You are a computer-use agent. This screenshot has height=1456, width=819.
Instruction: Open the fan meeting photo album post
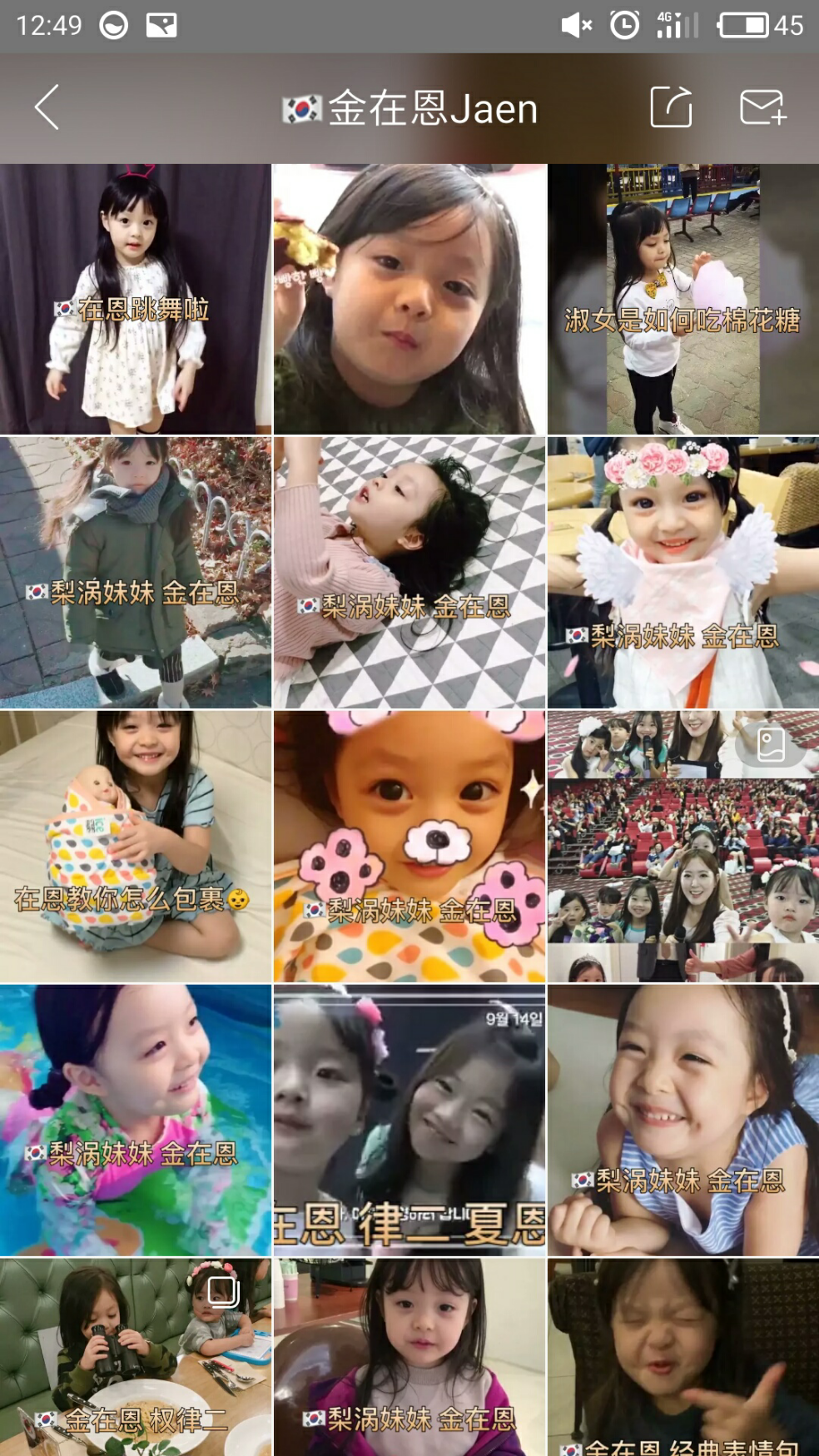pyautogui.click(x=682, y=846)
